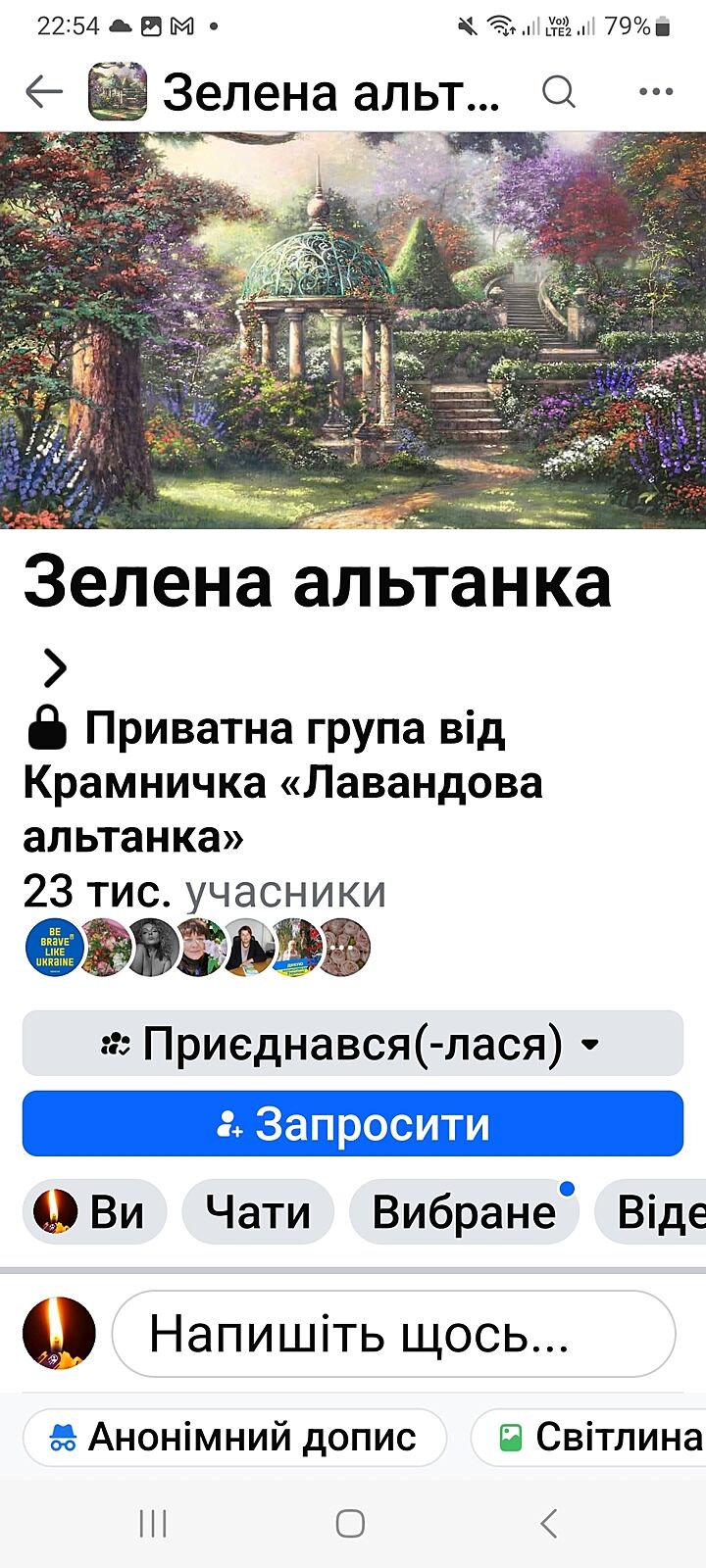Show recent apps from the navigation bar
This screenshot has height=1568, width=706.
[x=153, y=1523]
